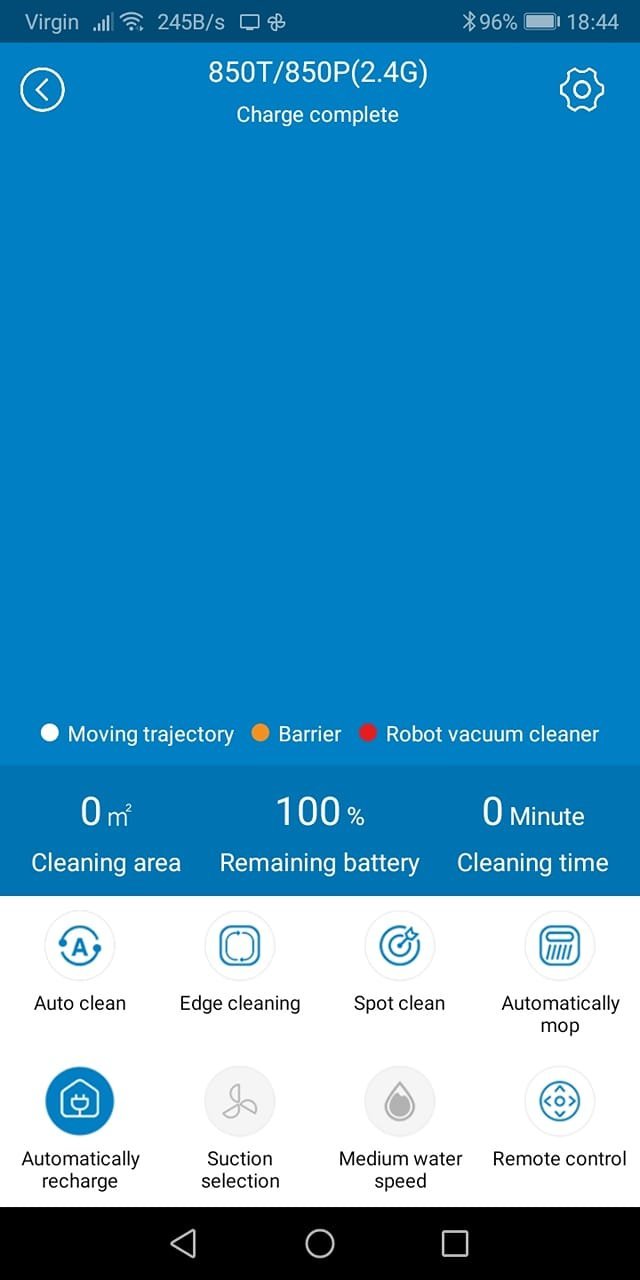Open recent apps from navigation bar

[455, 1243]
